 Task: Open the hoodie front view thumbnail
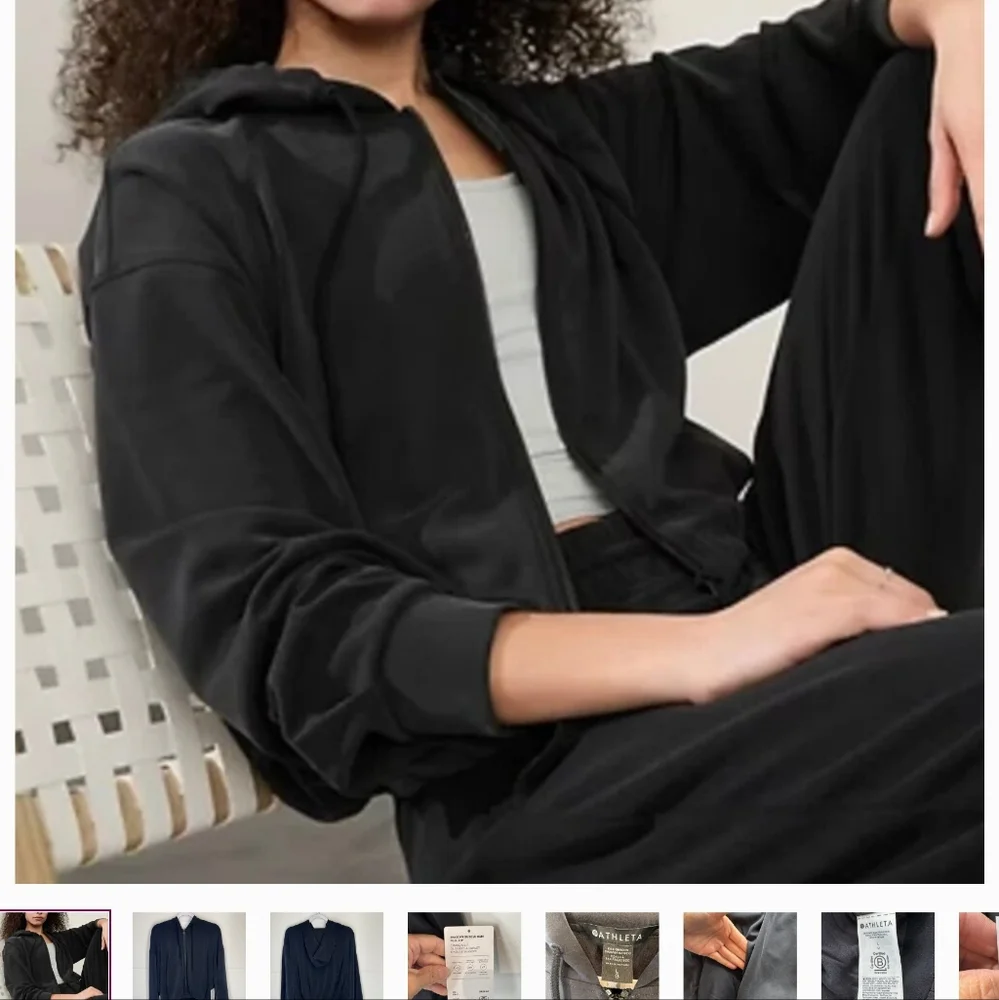pos(189,955)
